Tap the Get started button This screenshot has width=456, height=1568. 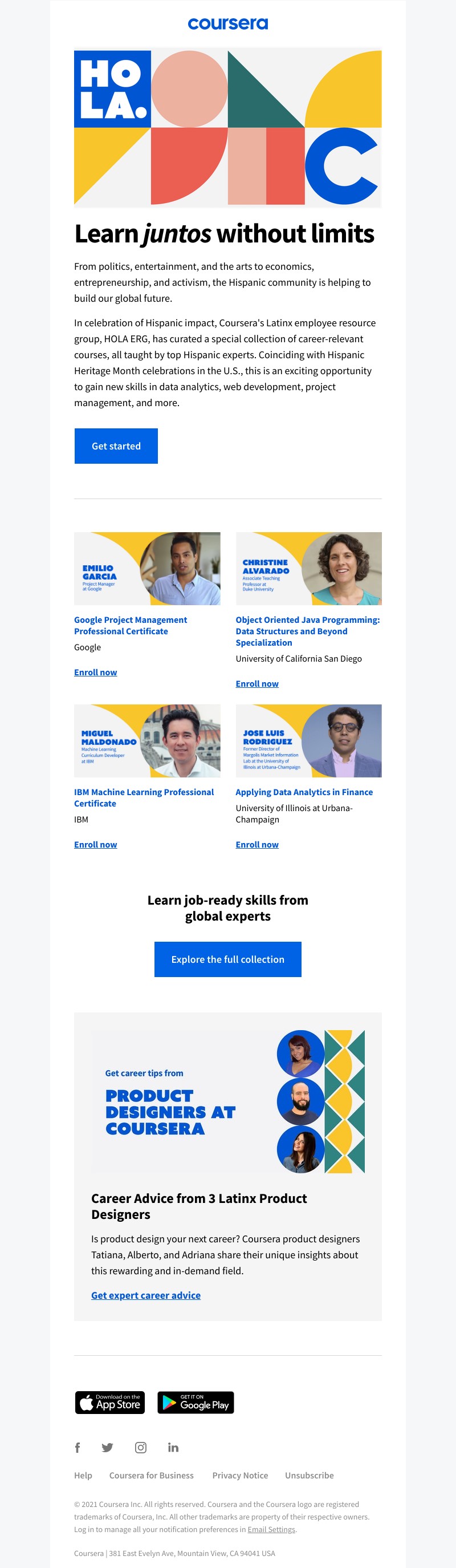click(x=116, y=445)
